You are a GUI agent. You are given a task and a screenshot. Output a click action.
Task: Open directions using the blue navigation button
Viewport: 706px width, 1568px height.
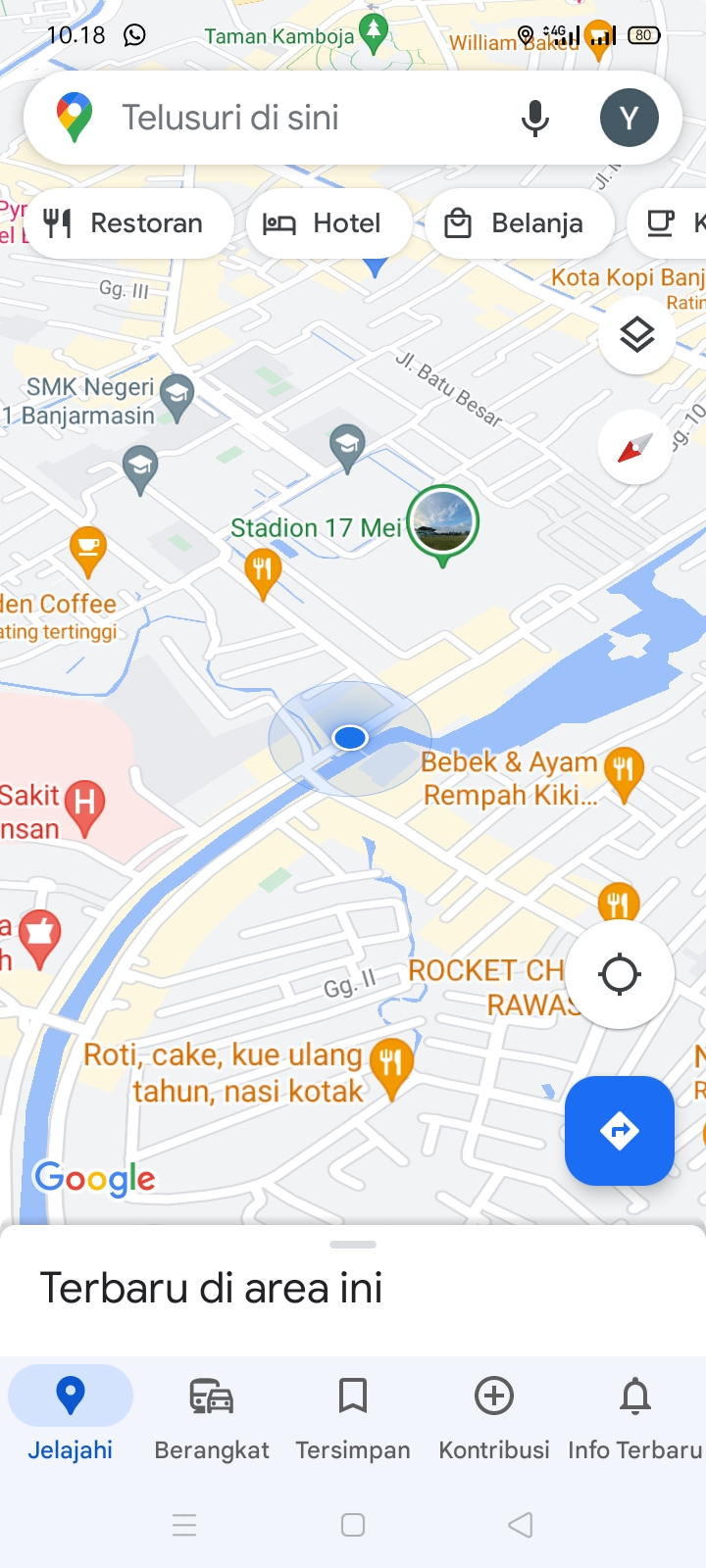(619, 1131)
